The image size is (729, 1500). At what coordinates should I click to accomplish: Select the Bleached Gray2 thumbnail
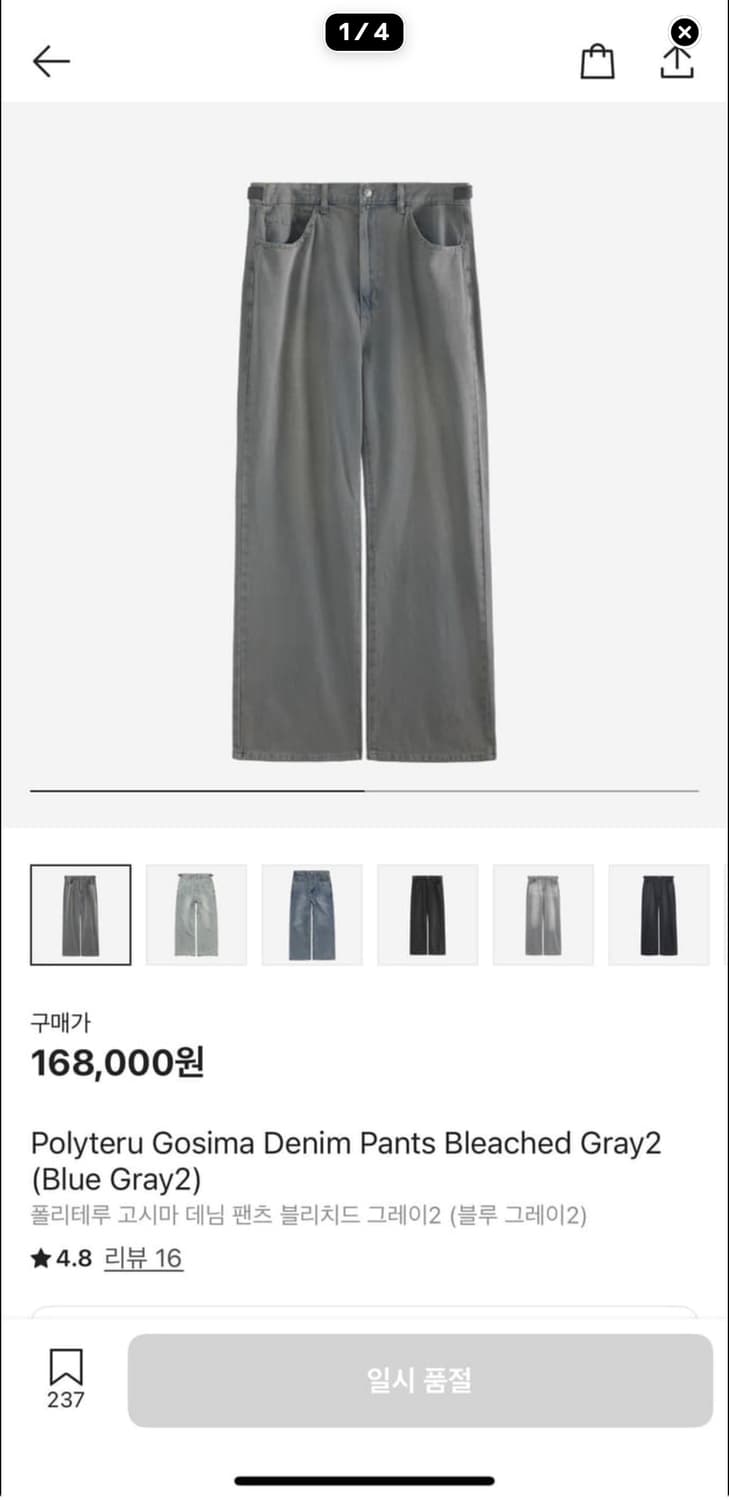(x=81, y=915)
